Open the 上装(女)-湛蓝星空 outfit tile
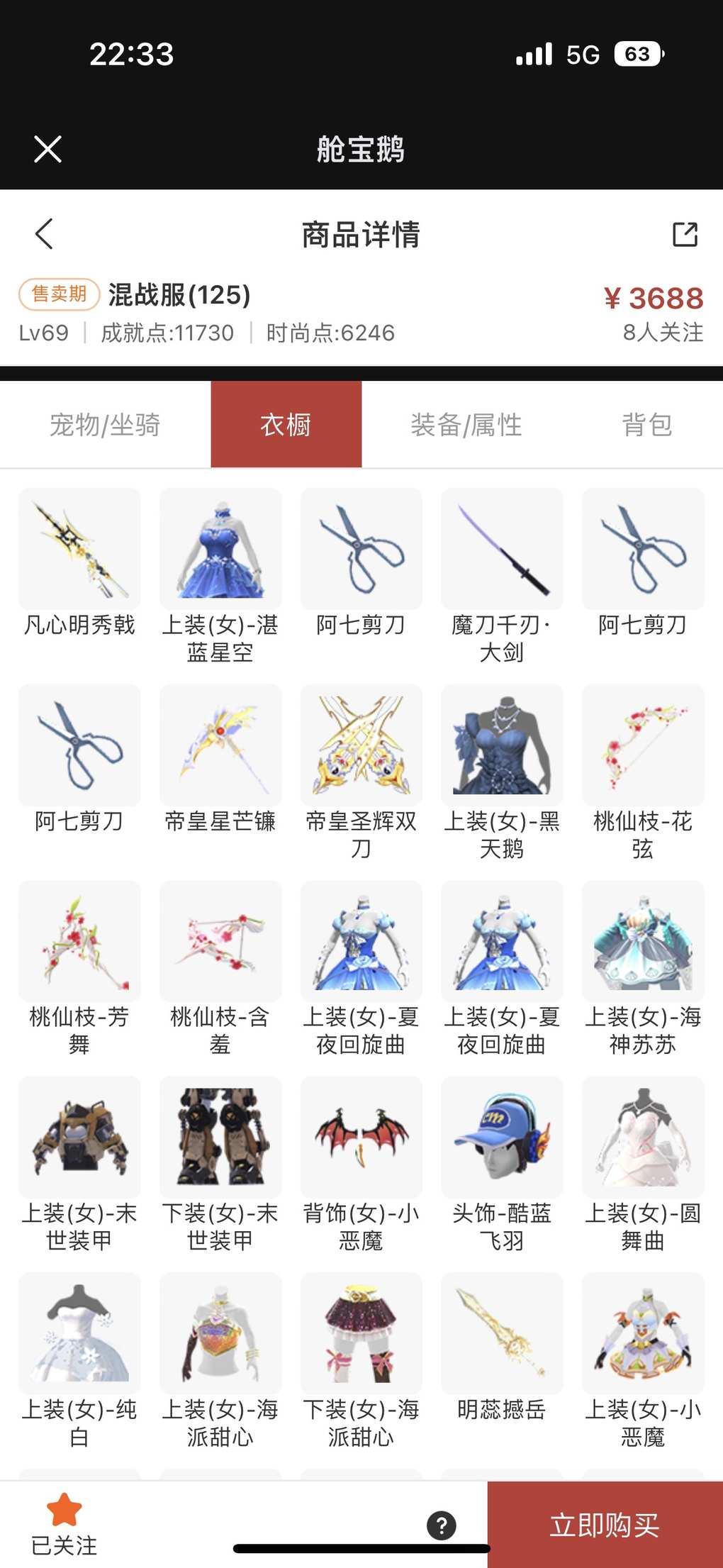Screen dimensions: 723x1568 tap(220, 550)
